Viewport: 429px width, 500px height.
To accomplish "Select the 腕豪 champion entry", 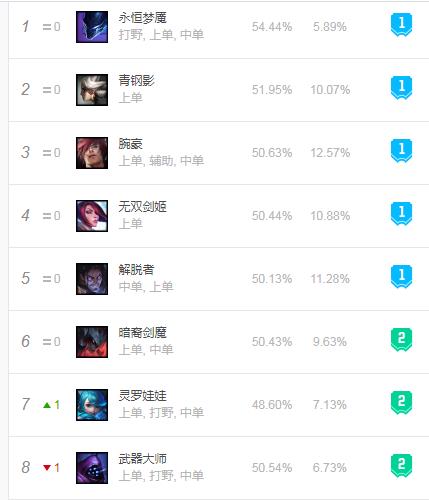I will click(x=219, y=153).
